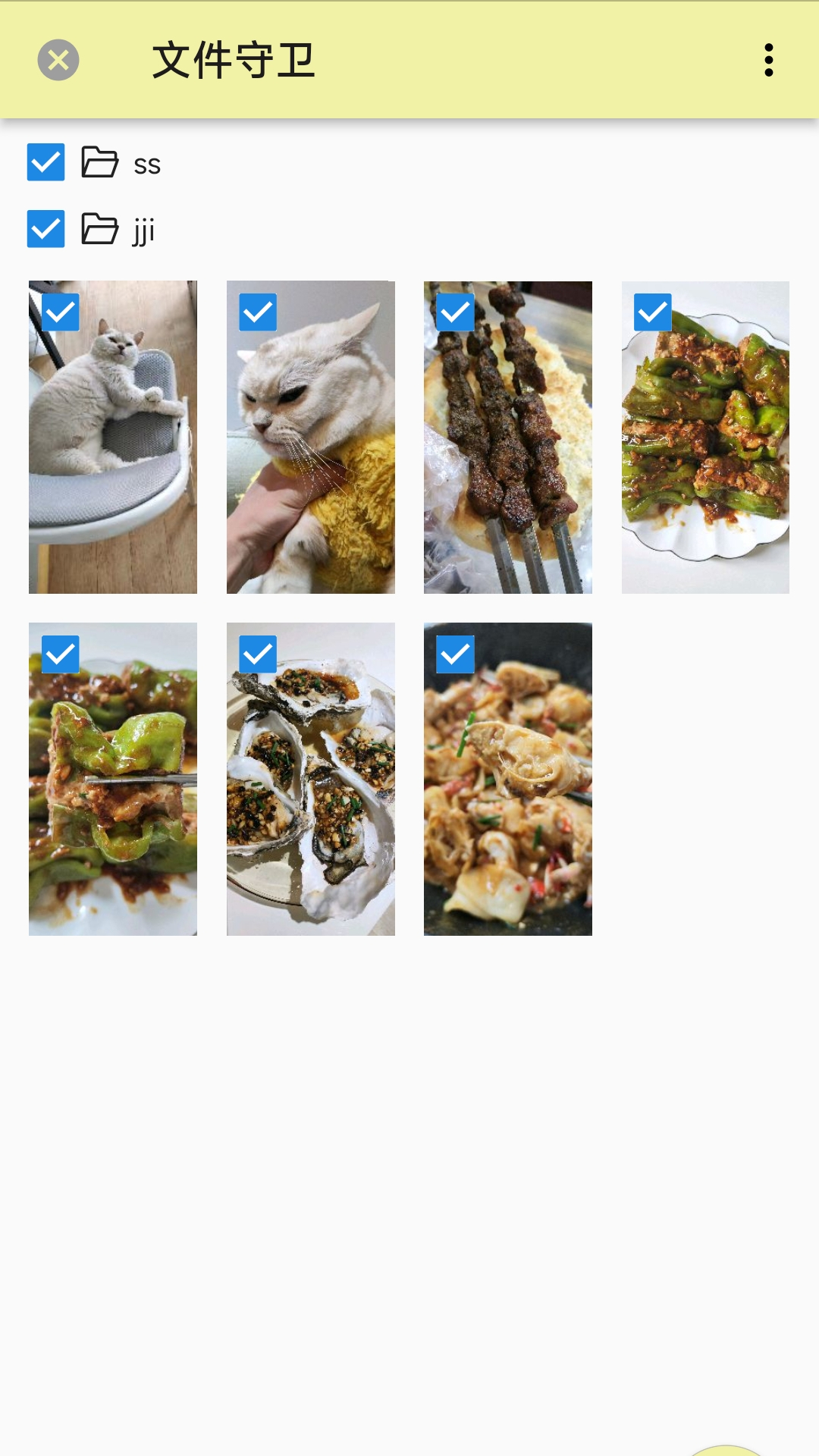Deselect the green peppers on plate photo
Screen dimensions: 819x1456
tap(652, 312)
